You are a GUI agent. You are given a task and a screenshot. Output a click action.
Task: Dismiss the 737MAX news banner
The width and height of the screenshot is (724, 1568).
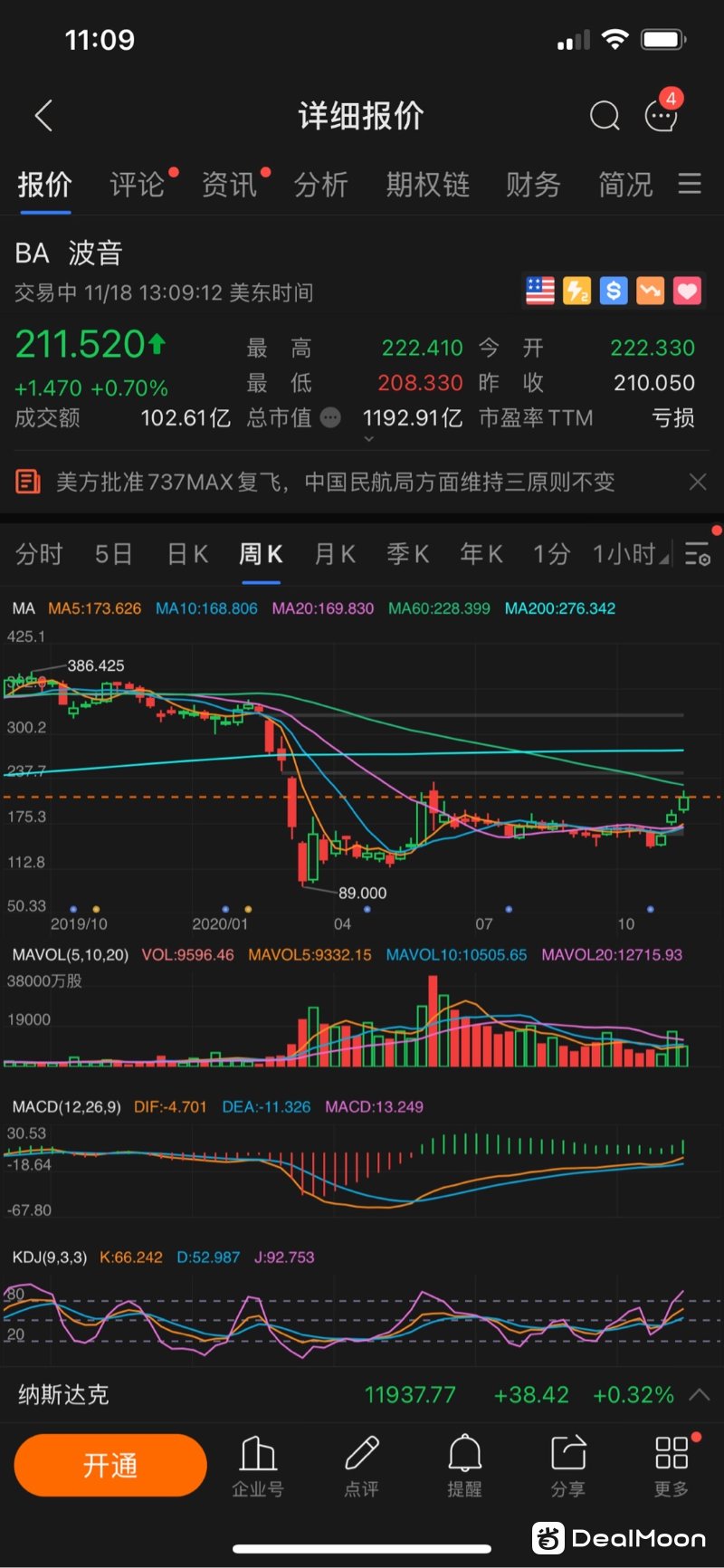pos(697,482)
